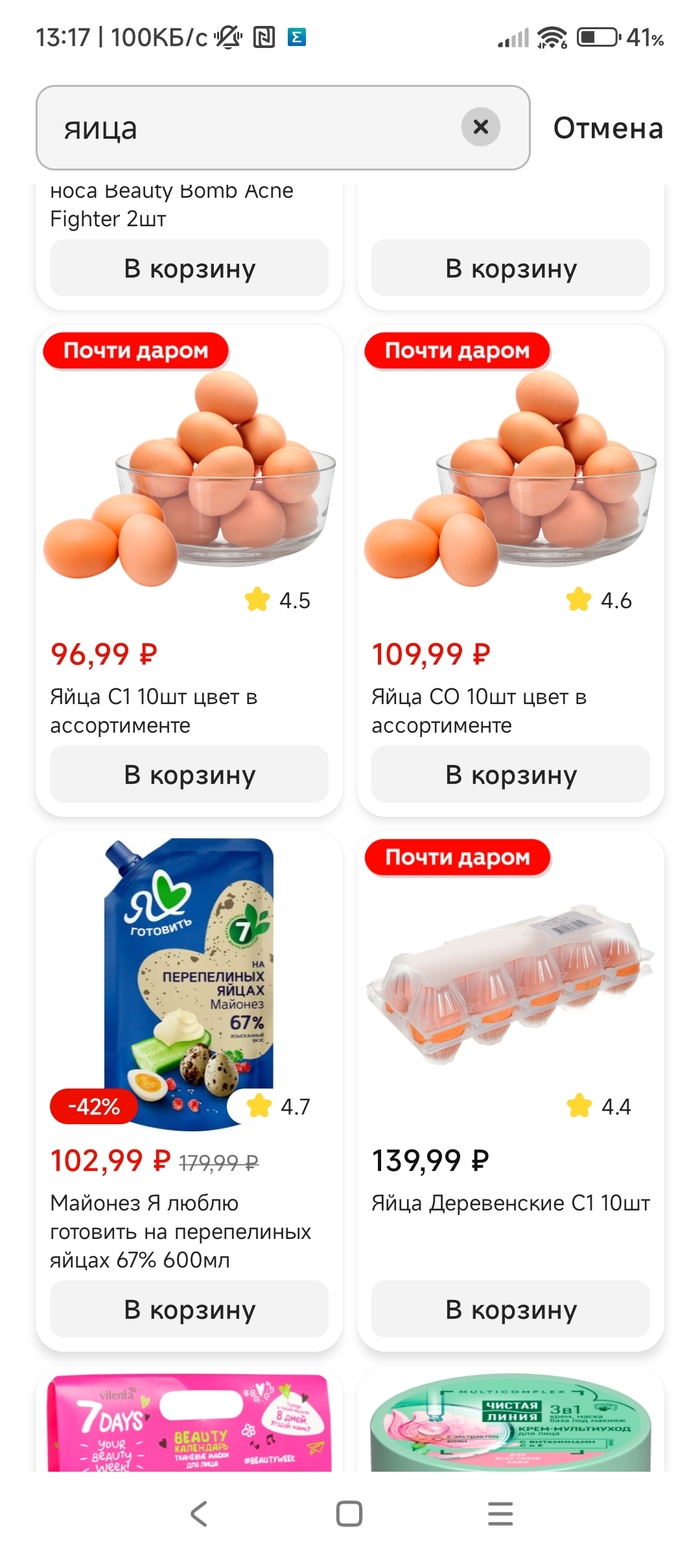The image size is (700, 1556).
Task: Add Яйца СО 10шт to cart
Action: click(x=510, y=774)
